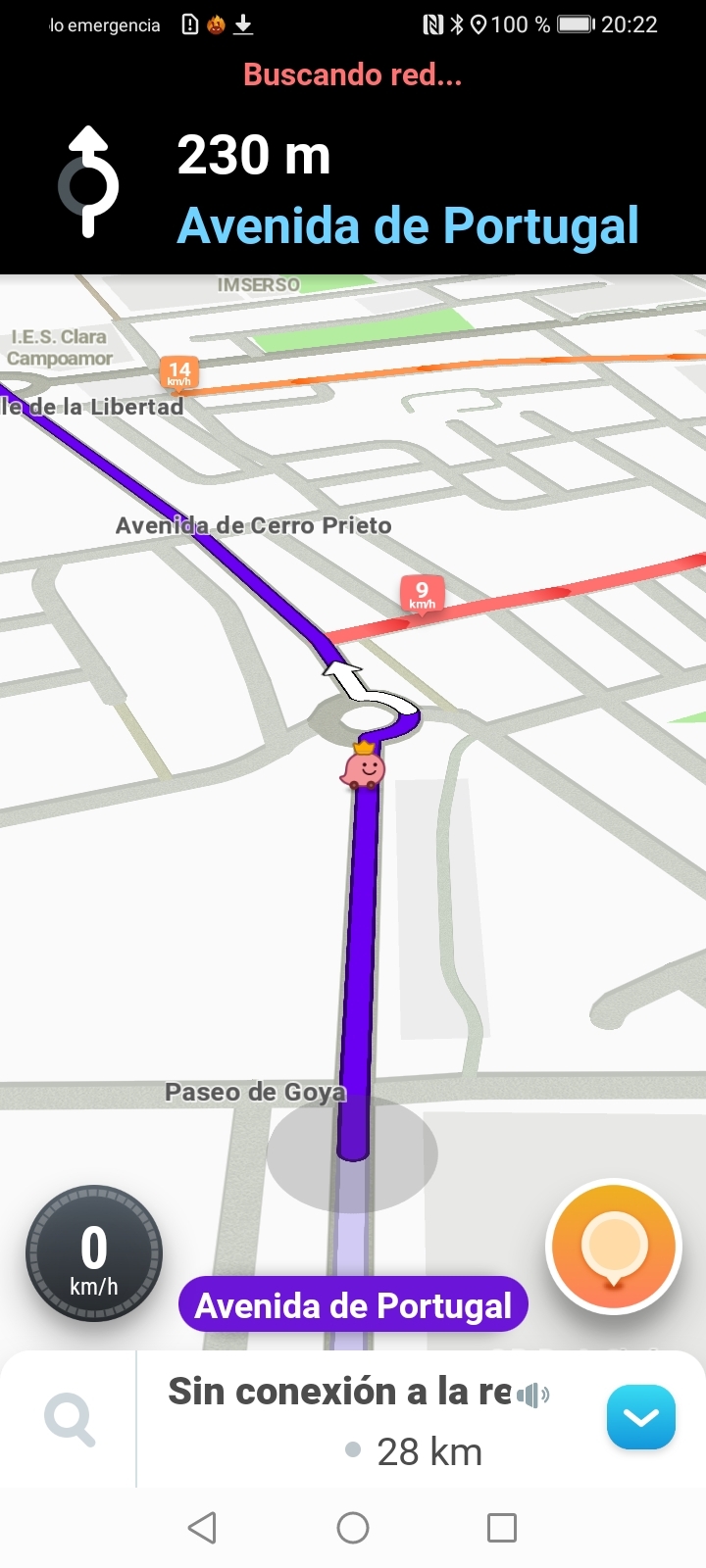The height and width of the screenshot is (1568, 706).
Task: Tap the Avenida de Portugal street pill
Action: point(353,1304)
